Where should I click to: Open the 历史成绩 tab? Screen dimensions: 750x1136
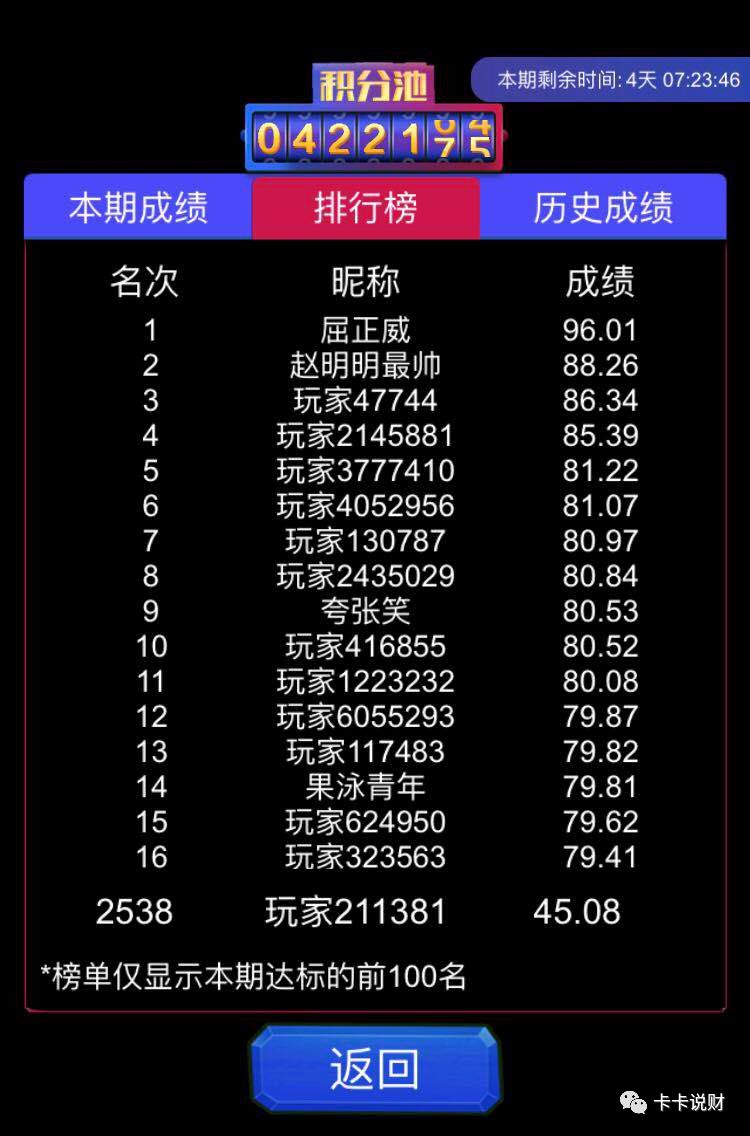click(x=603, y=208)
